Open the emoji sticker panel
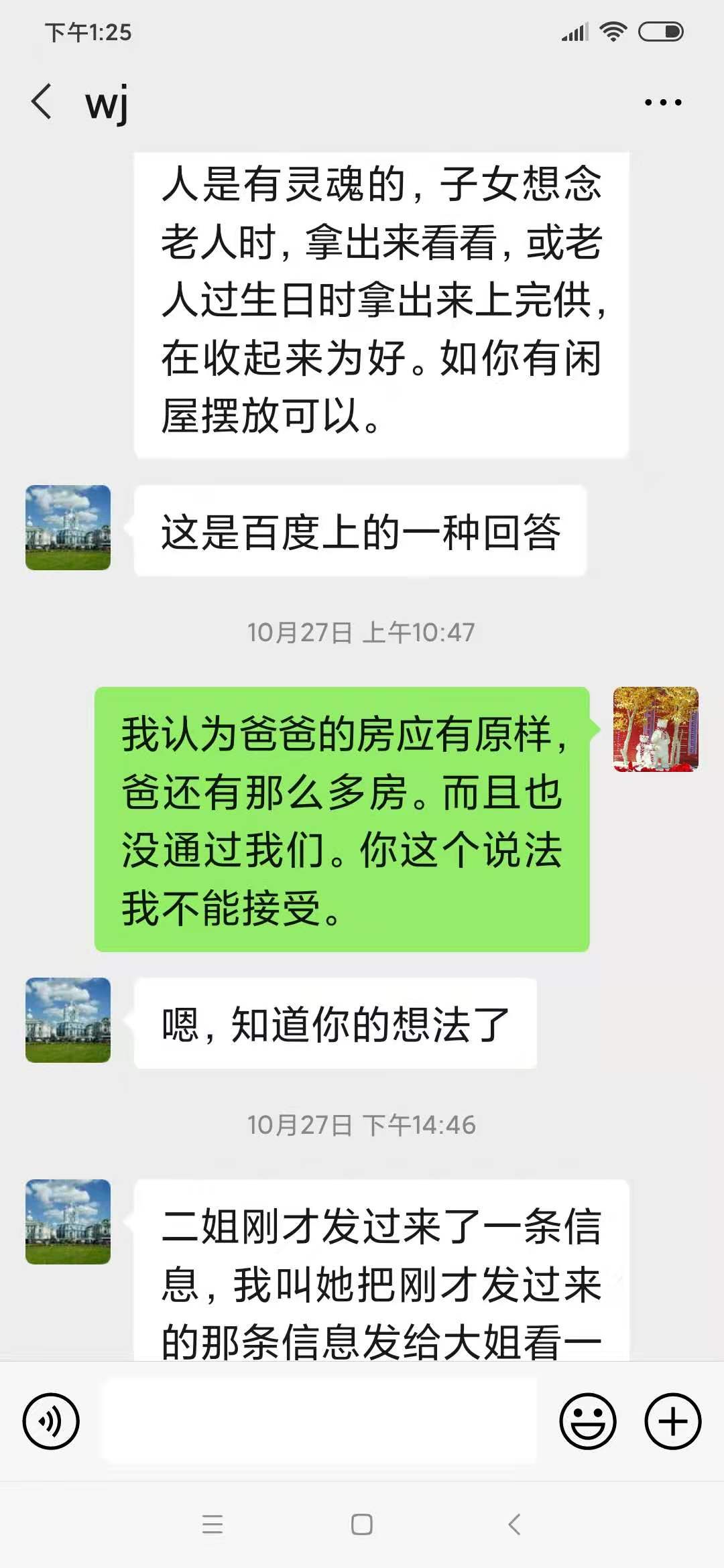 pyautogui.click(x=588, y=1421)
